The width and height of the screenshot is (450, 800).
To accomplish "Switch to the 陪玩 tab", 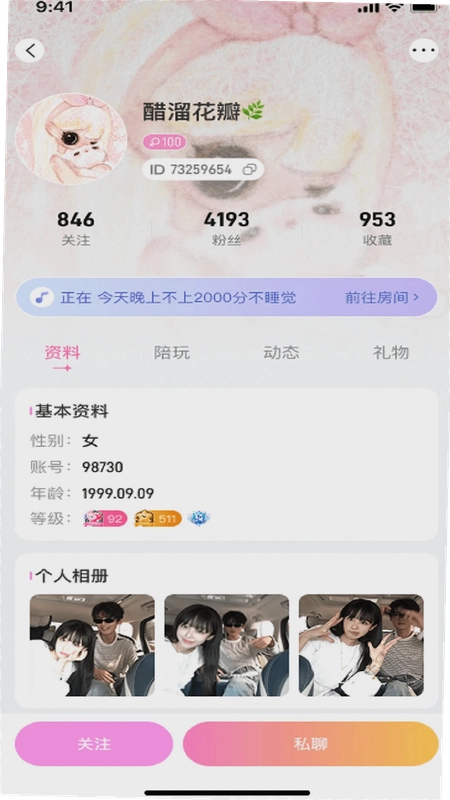I will tap(172, 353).
